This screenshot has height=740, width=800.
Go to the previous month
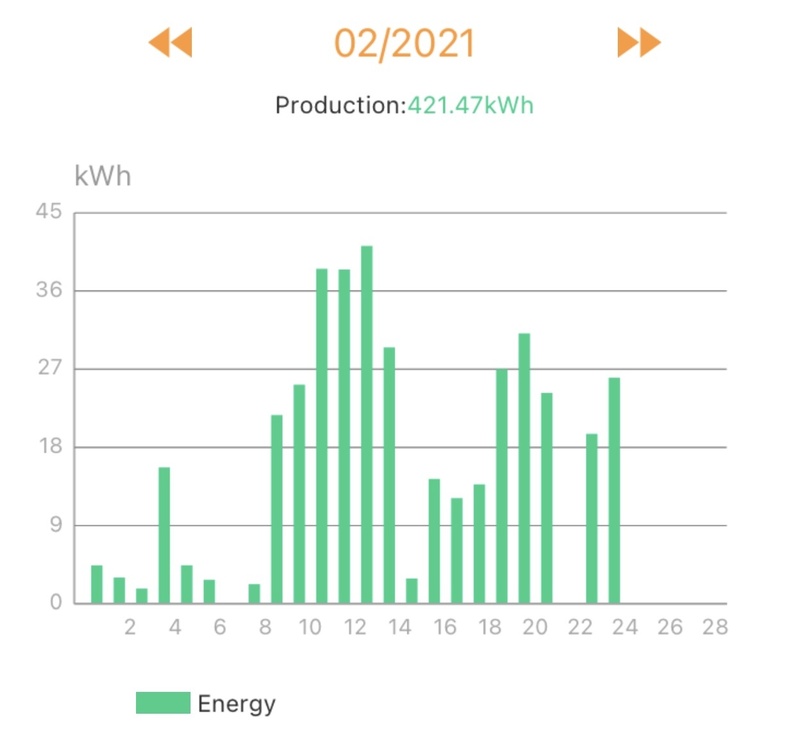pos(170,43)
